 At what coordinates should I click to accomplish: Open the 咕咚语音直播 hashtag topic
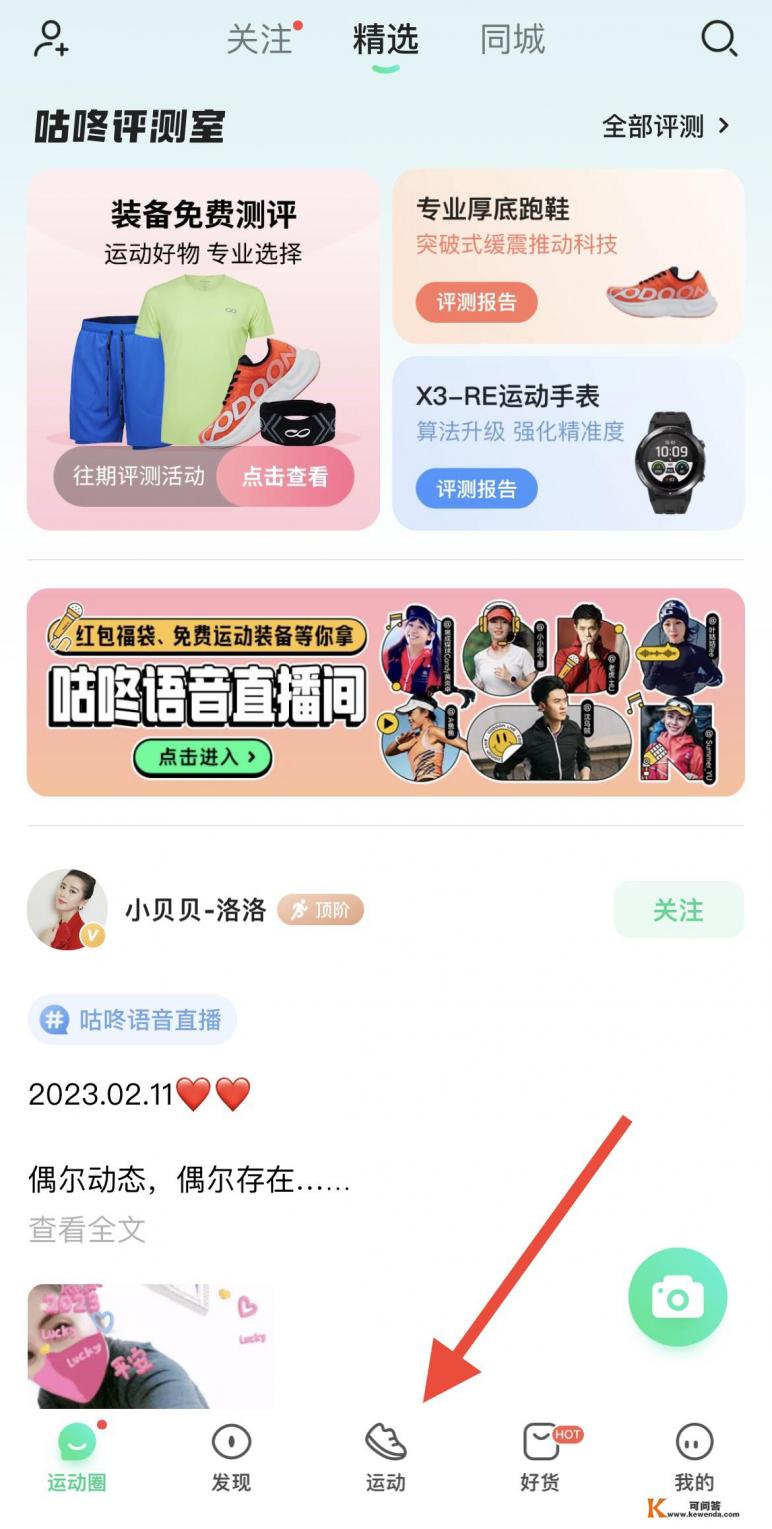(x=132, y=1019)
